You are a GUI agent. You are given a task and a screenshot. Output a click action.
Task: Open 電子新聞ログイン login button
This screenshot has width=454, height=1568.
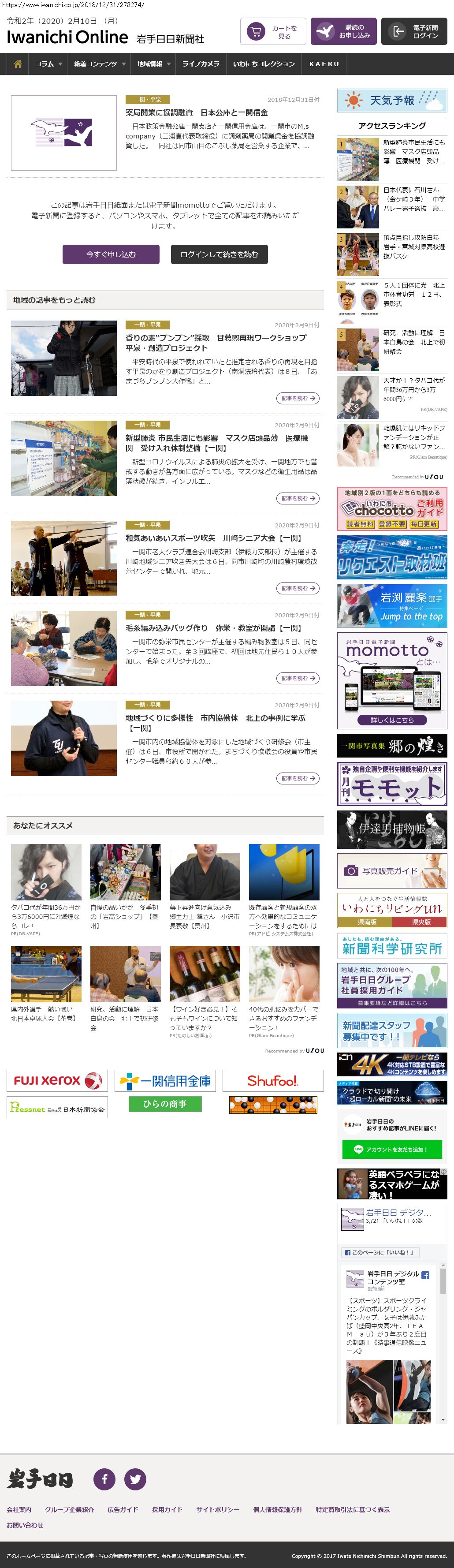click(414, 32)
